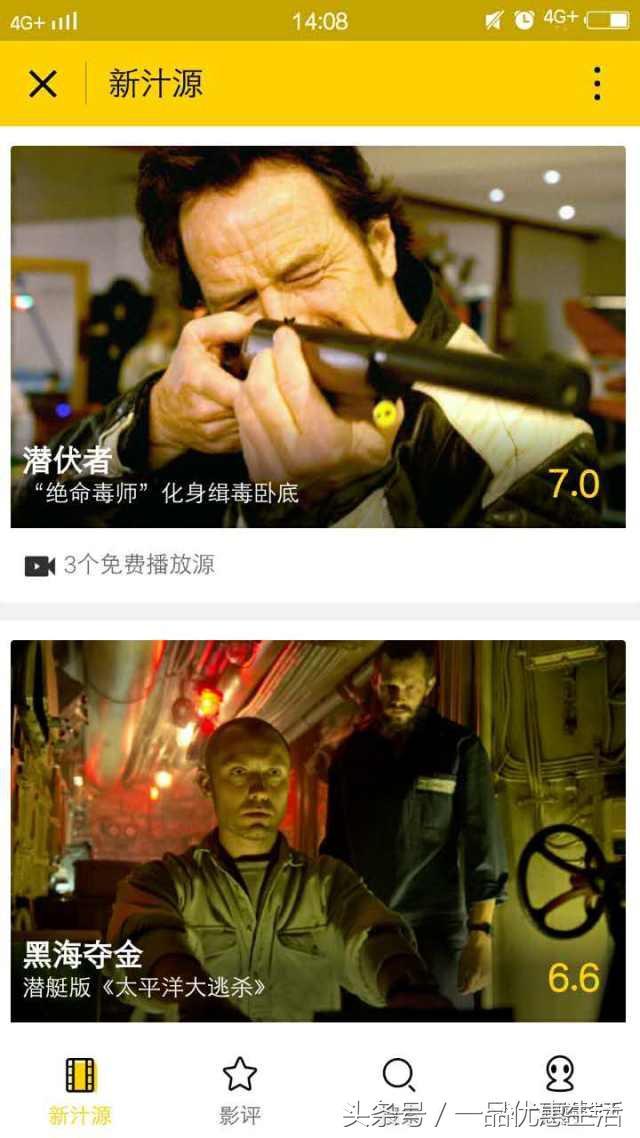The width and height of the screenshot is (640, 1138).
Task: Select the 新汁源 tab
Action: [80, 1091]
